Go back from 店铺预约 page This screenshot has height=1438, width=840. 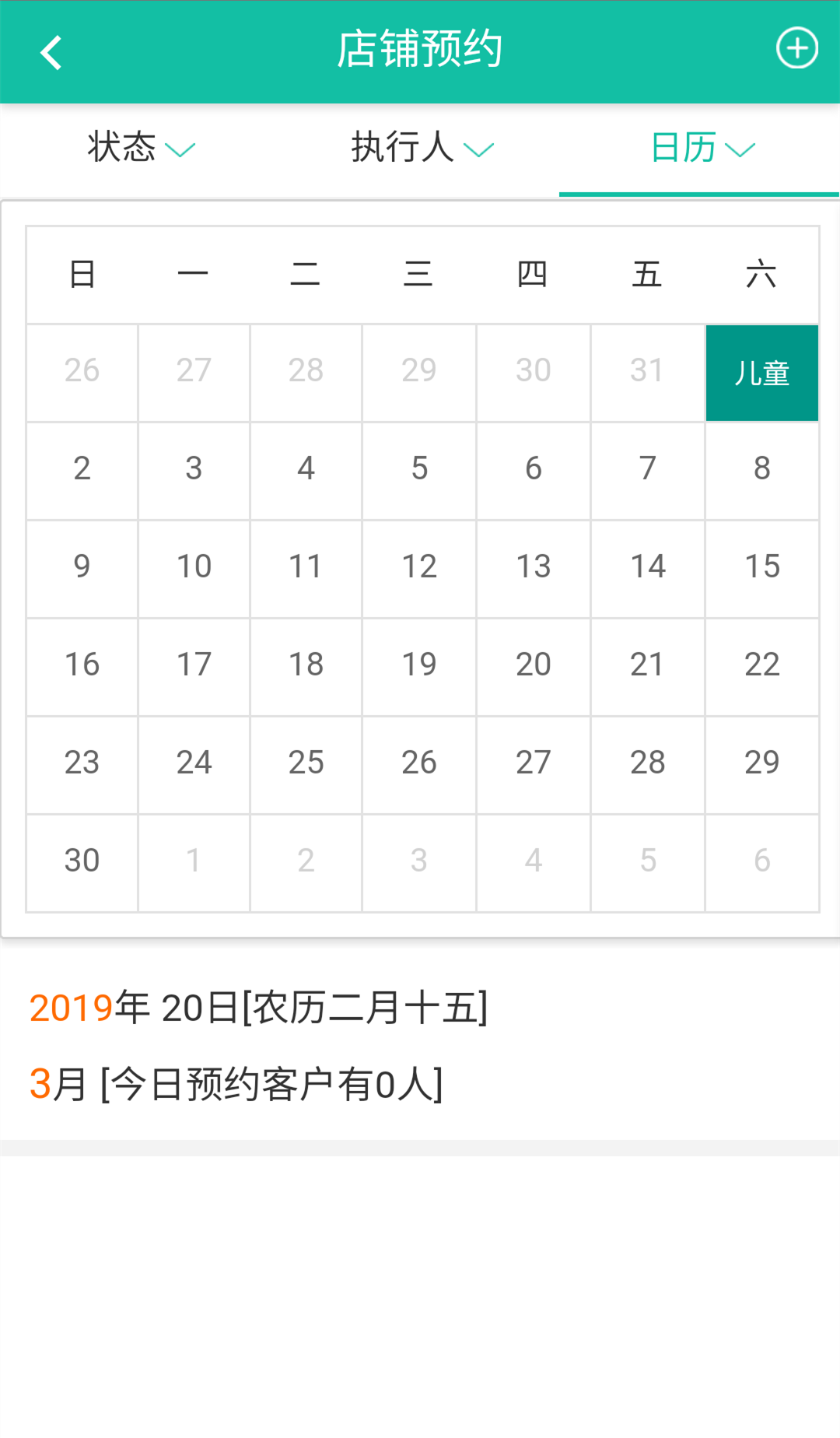pyautogui.click(x=51, y=52)
